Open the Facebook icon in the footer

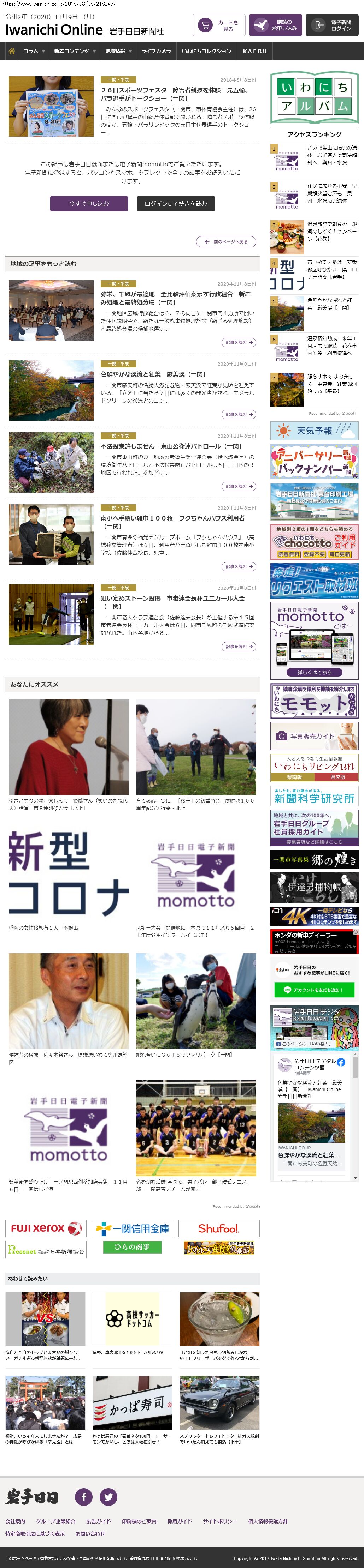coord(83,1497)
